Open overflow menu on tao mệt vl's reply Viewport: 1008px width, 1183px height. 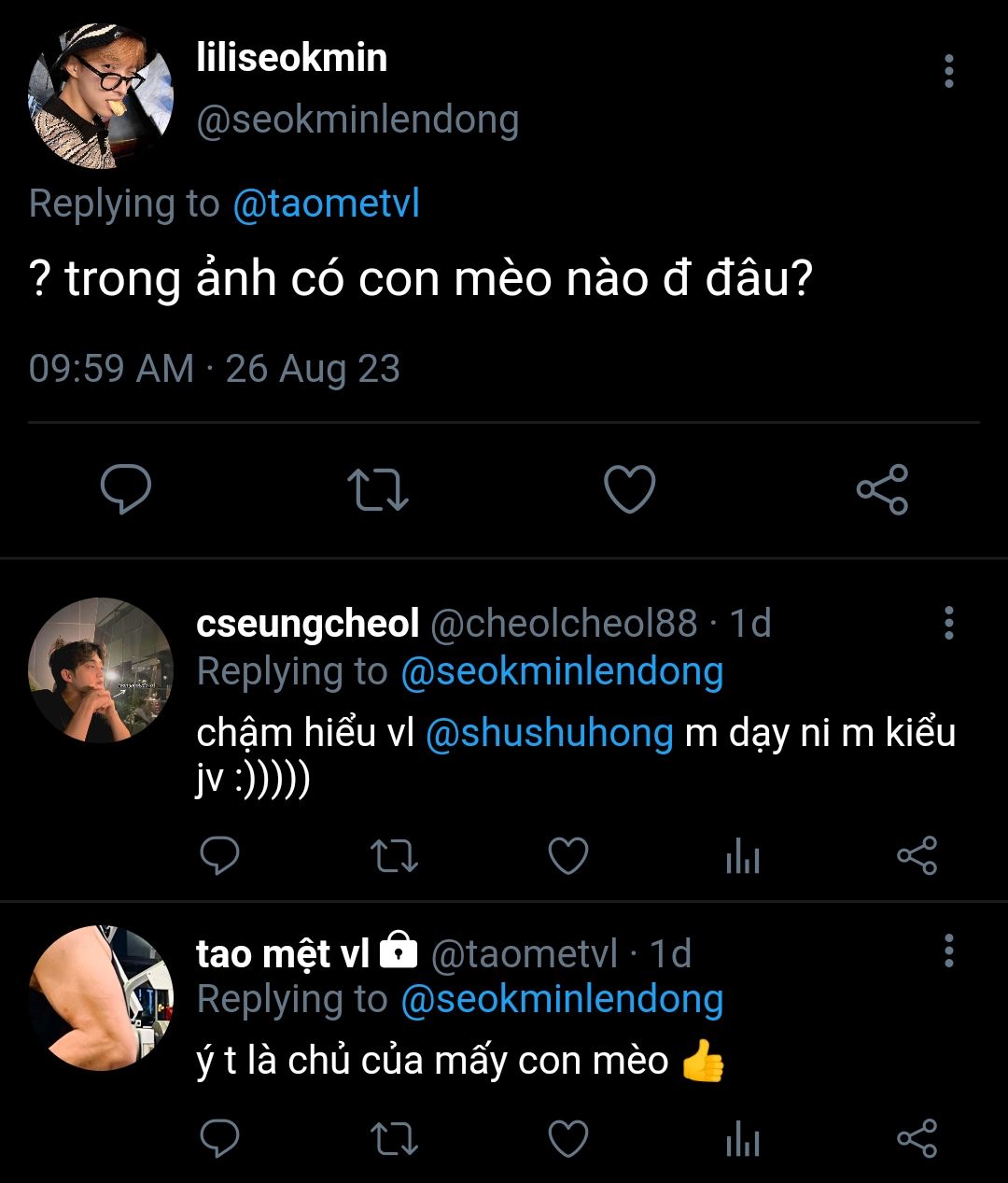948,951
